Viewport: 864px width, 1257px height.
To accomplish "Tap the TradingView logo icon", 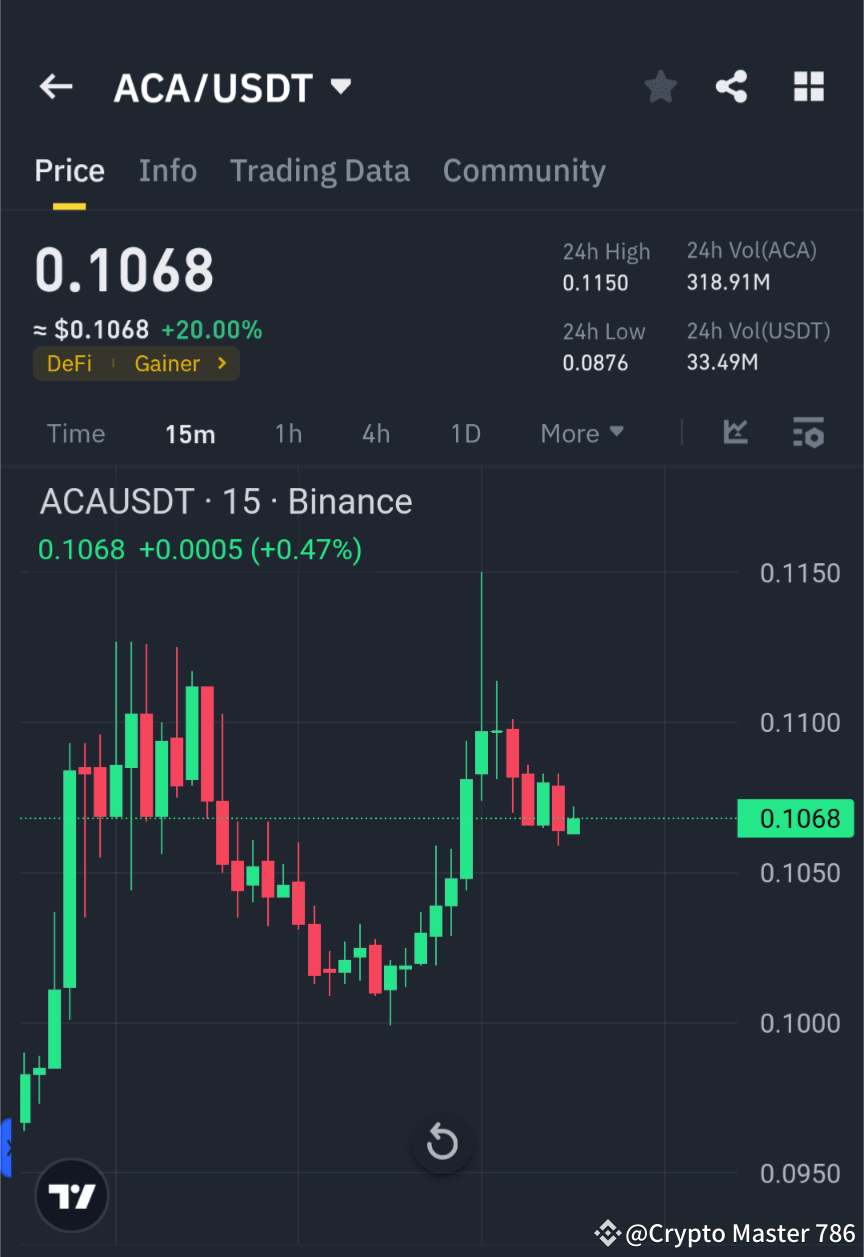I will tap(70, 1194).
